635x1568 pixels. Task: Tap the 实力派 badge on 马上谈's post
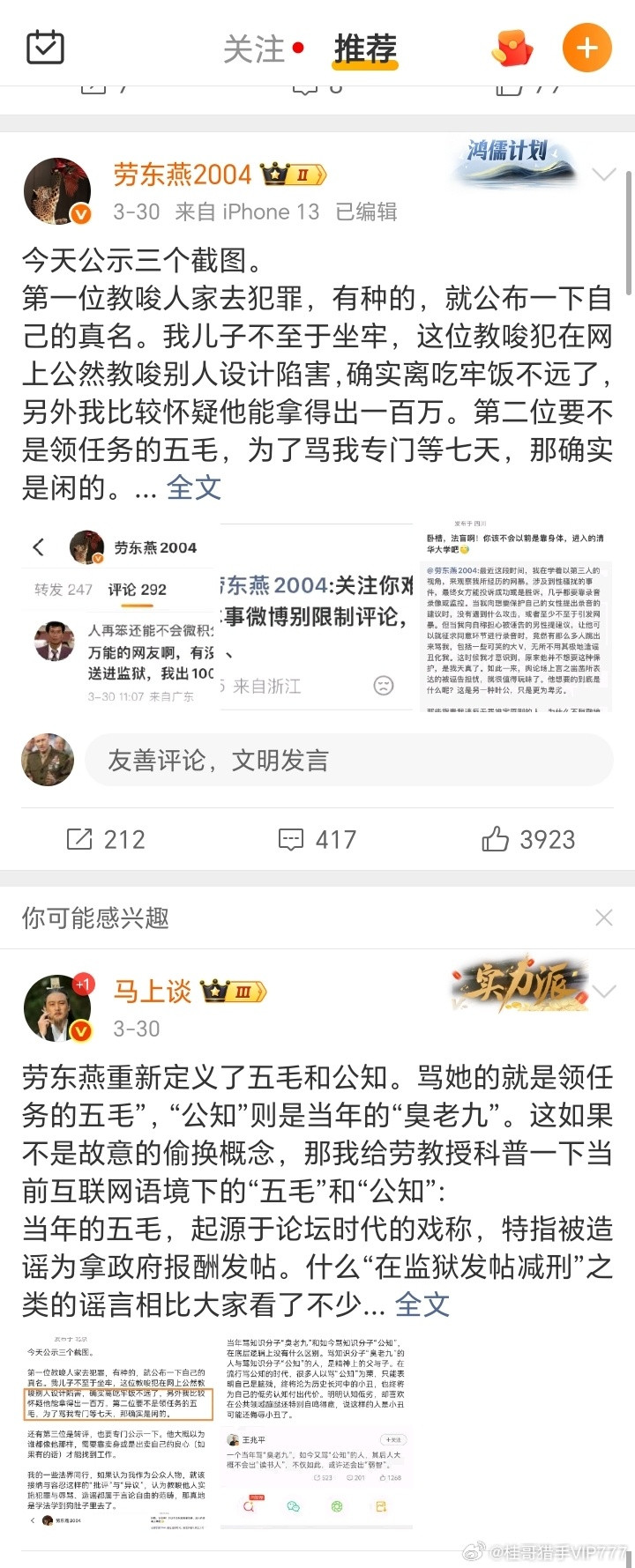click(x=522, y=983)
